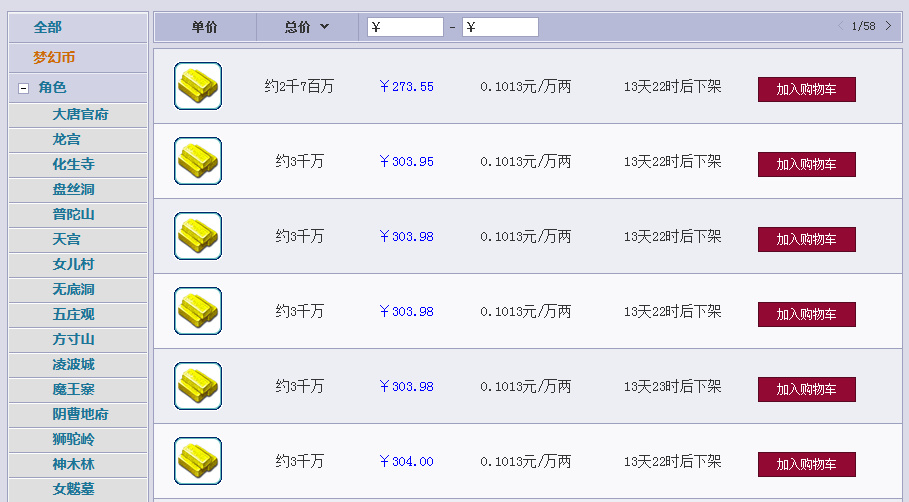Choose 龙宫 from the role list
This screenshot has width=909, height=502.
pyautogui.click(x=67, y=139)
